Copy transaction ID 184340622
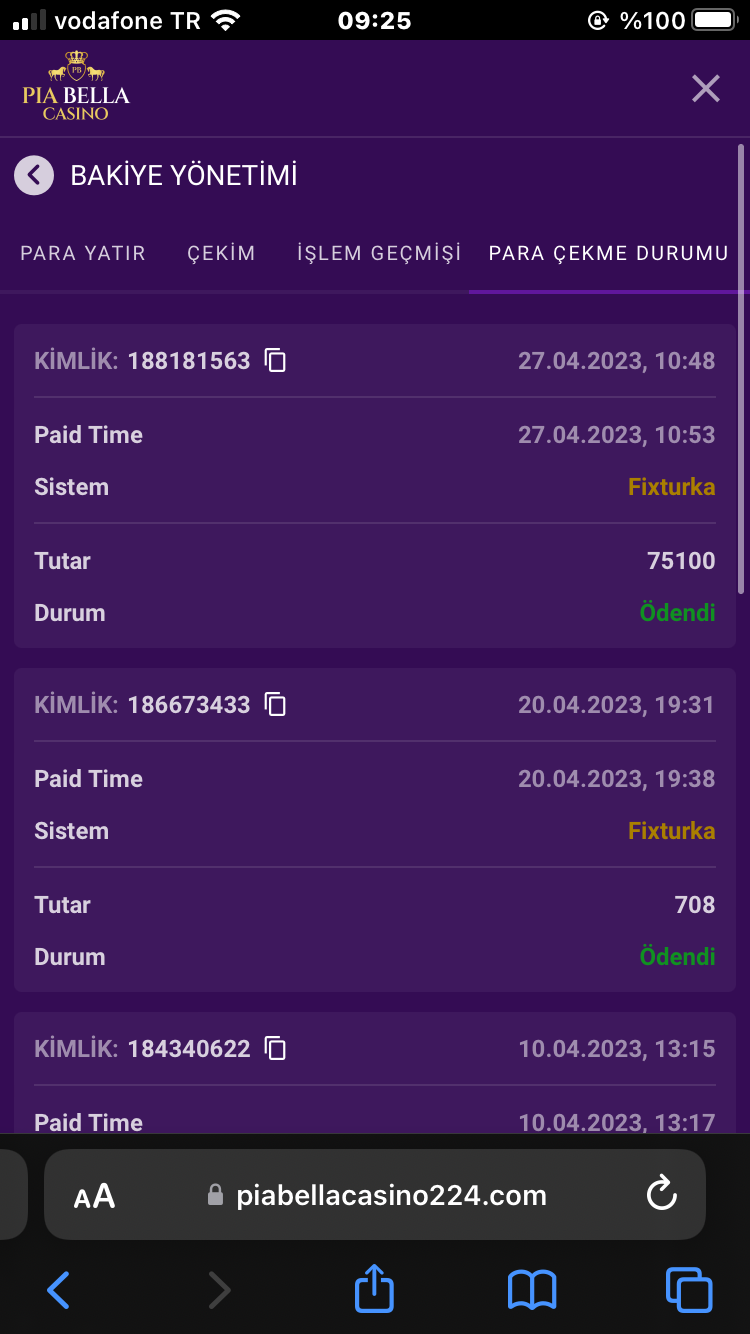Viewport: 750px width, 1334px height. coord(275,1048)
